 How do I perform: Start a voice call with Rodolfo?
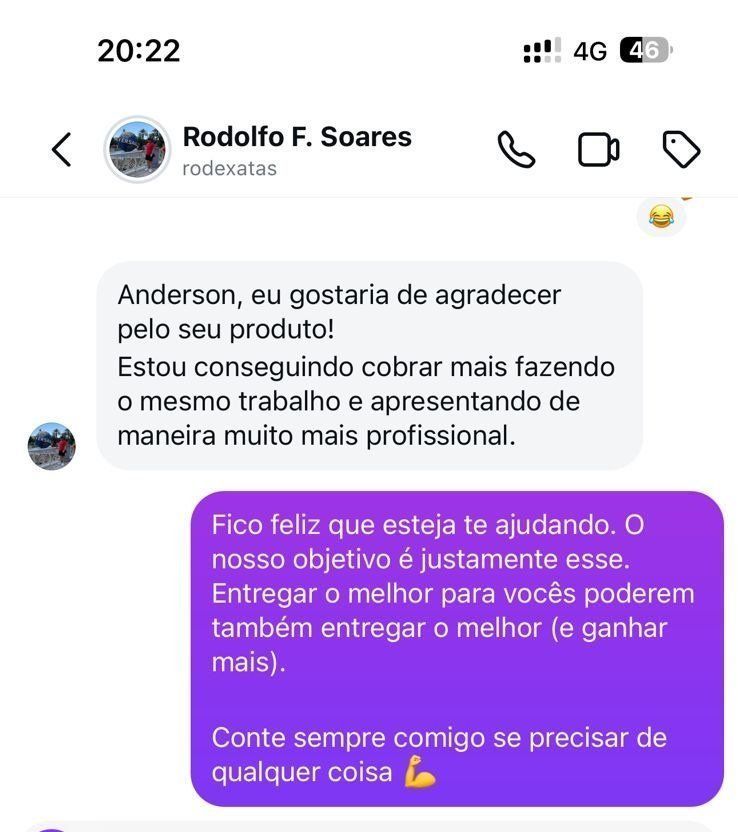(x=516, y=150)
